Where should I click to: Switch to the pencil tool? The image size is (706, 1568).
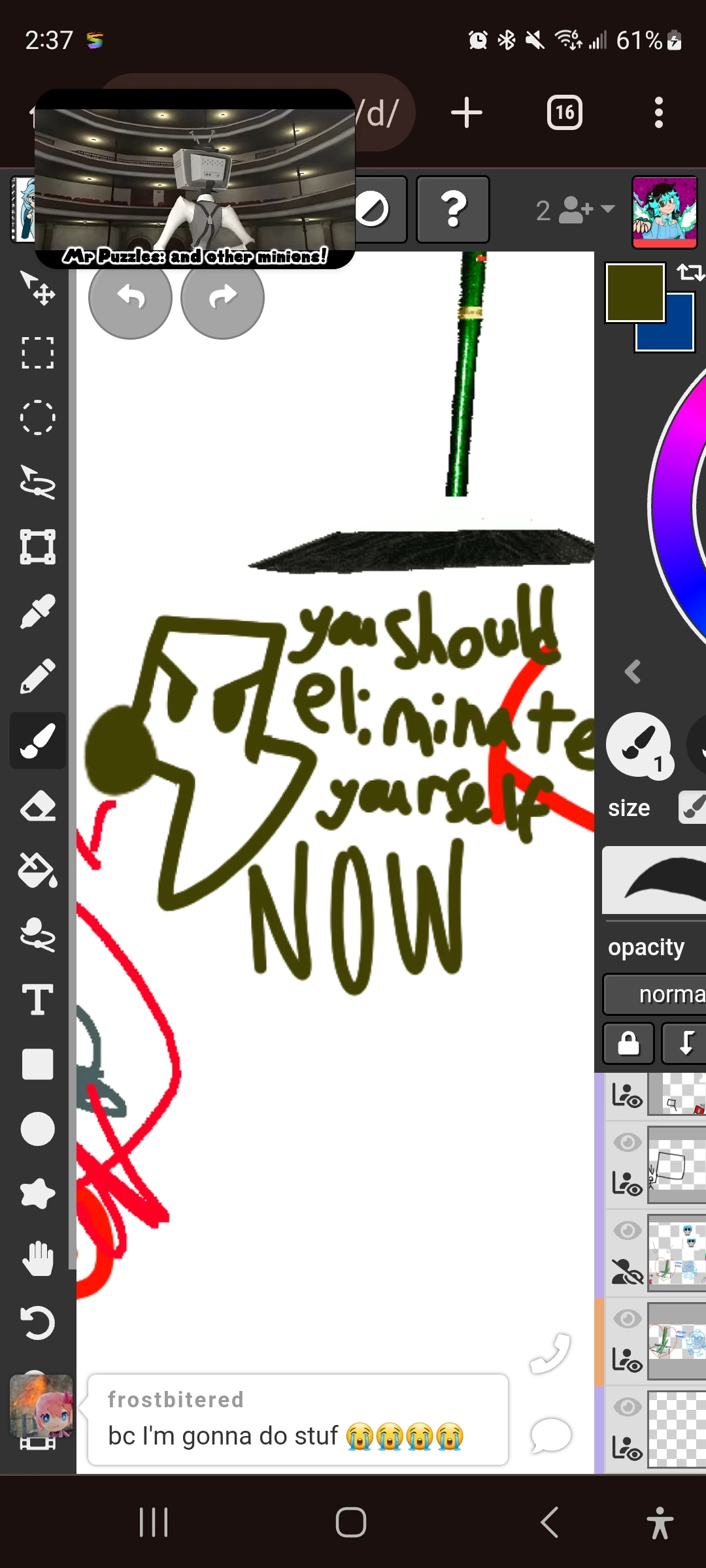[x=38, y=676]
